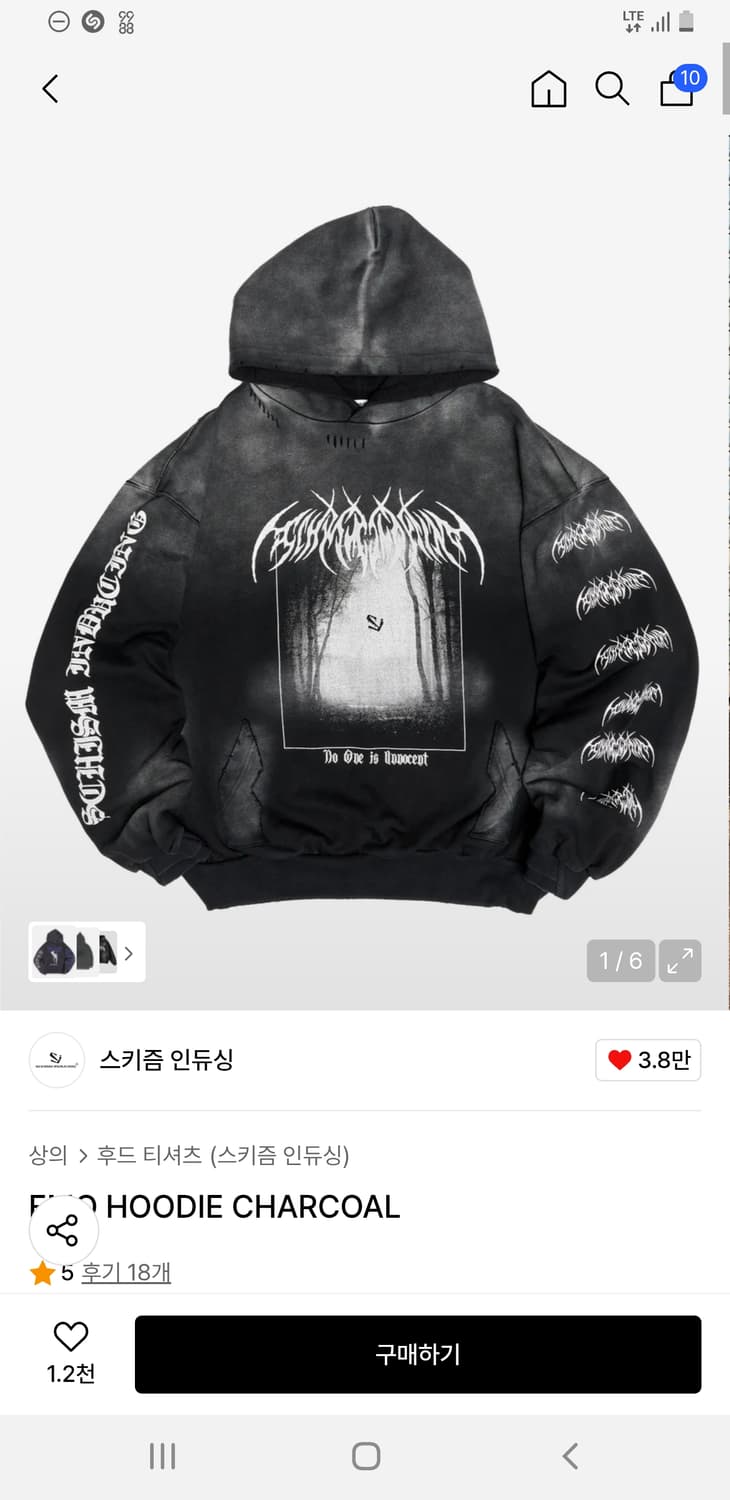Image resolution: width=730 pixels, height=1500 pixels.
Task: Expand product image to fullscreen view
Action: pyautogui.click(x=681, y=961)
